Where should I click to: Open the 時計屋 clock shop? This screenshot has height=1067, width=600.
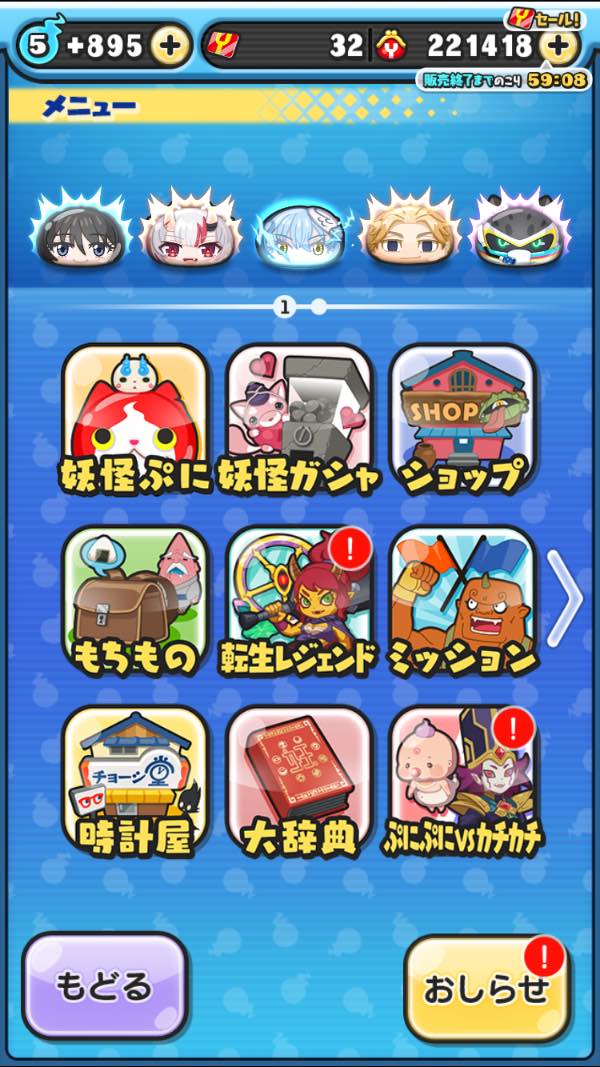click(135, 782)
